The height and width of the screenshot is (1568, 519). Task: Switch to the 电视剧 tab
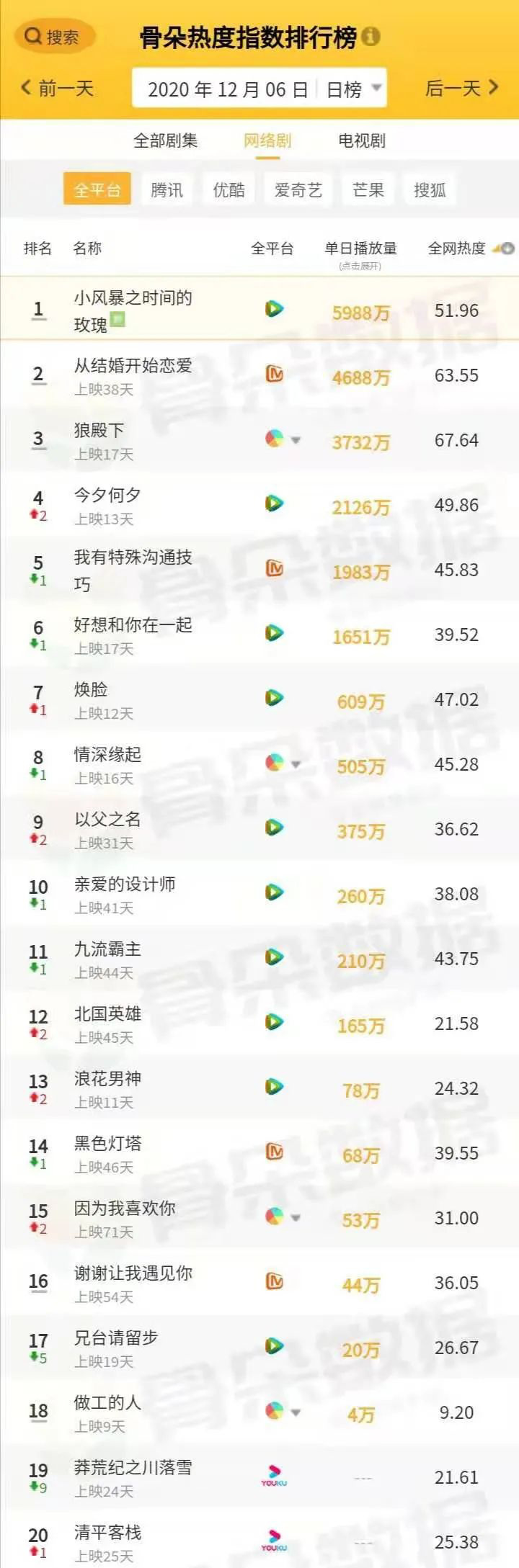pyautogui.click(x=361, y=140)
